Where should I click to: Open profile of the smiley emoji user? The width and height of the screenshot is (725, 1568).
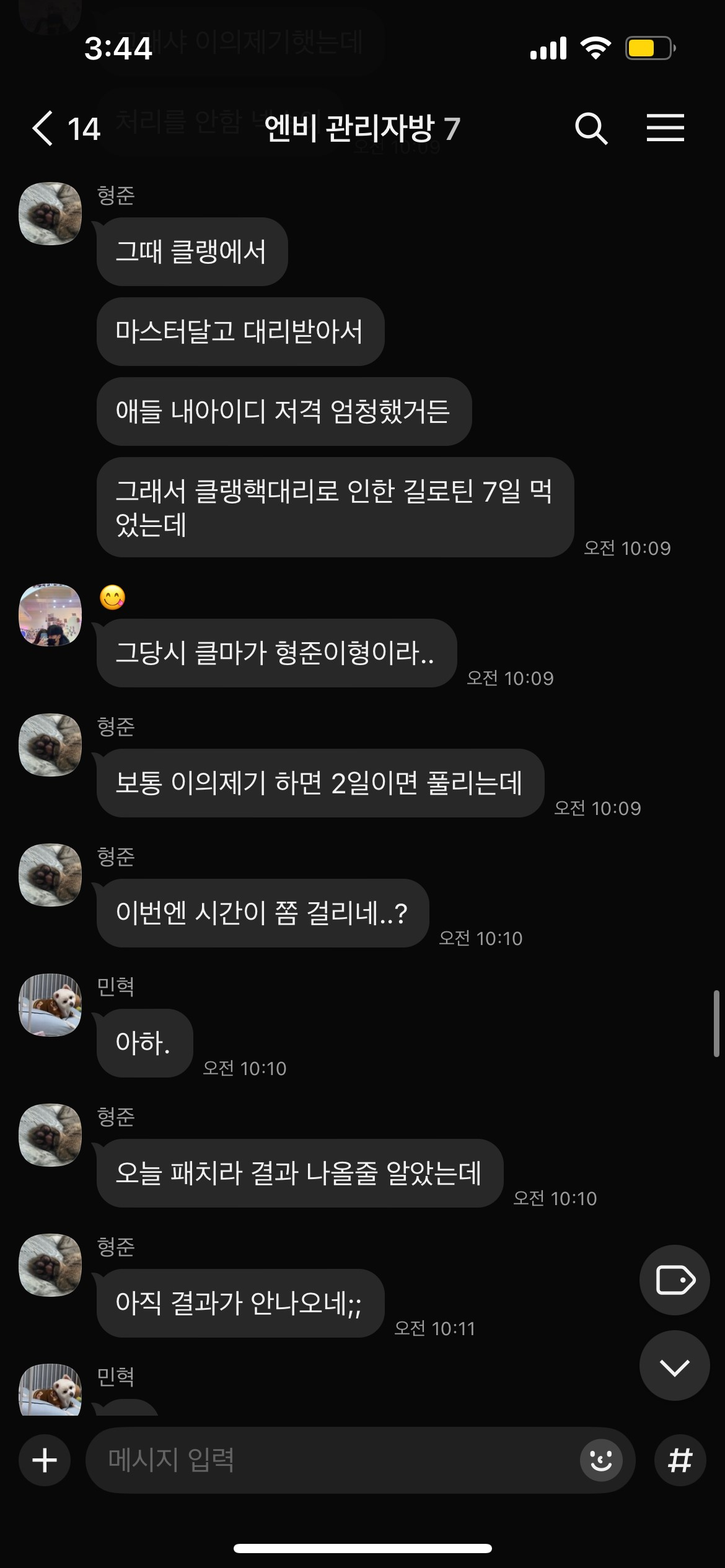point(50,615)
